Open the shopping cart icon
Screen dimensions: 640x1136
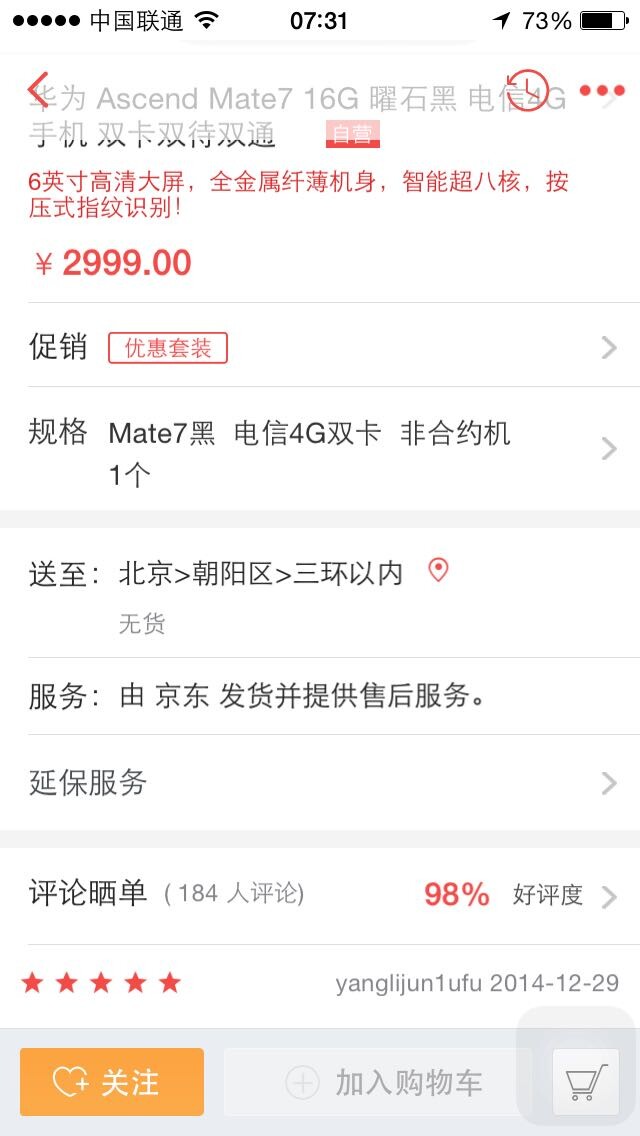[x=586, y=1081]
